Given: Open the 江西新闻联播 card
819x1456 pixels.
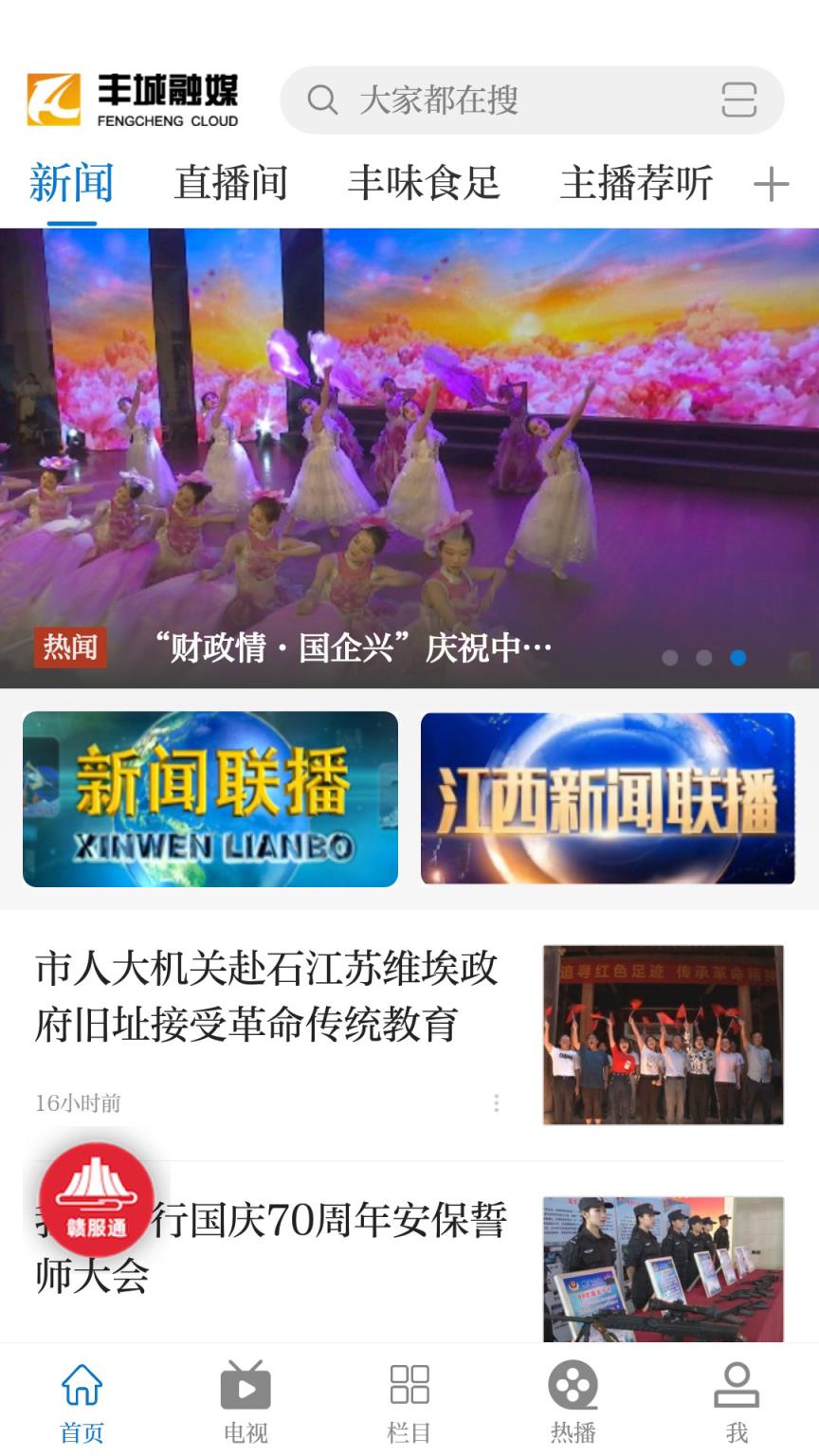Looking at the screenshot, I should coord(608,799).
